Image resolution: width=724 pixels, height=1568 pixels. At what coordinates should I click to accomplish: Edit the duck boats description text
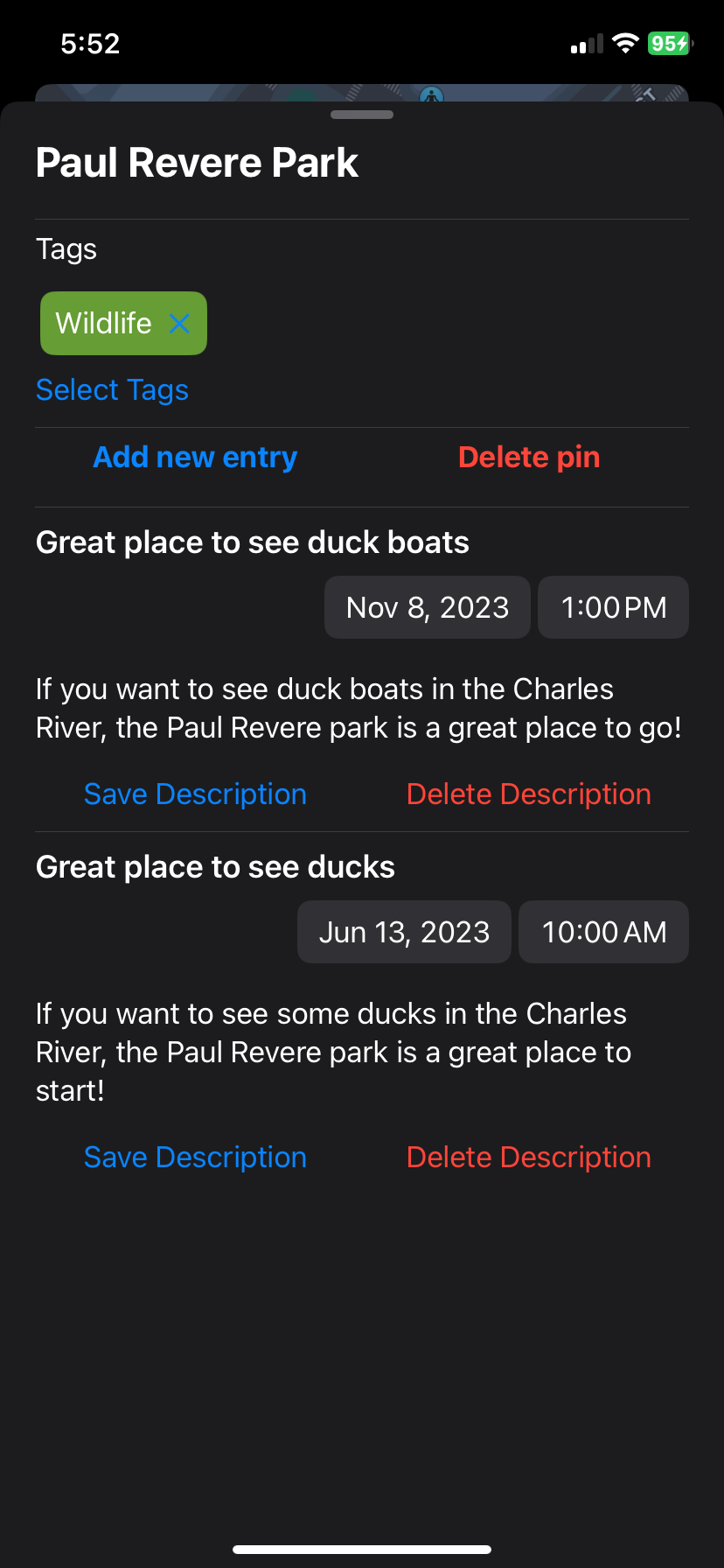point(359,709)
